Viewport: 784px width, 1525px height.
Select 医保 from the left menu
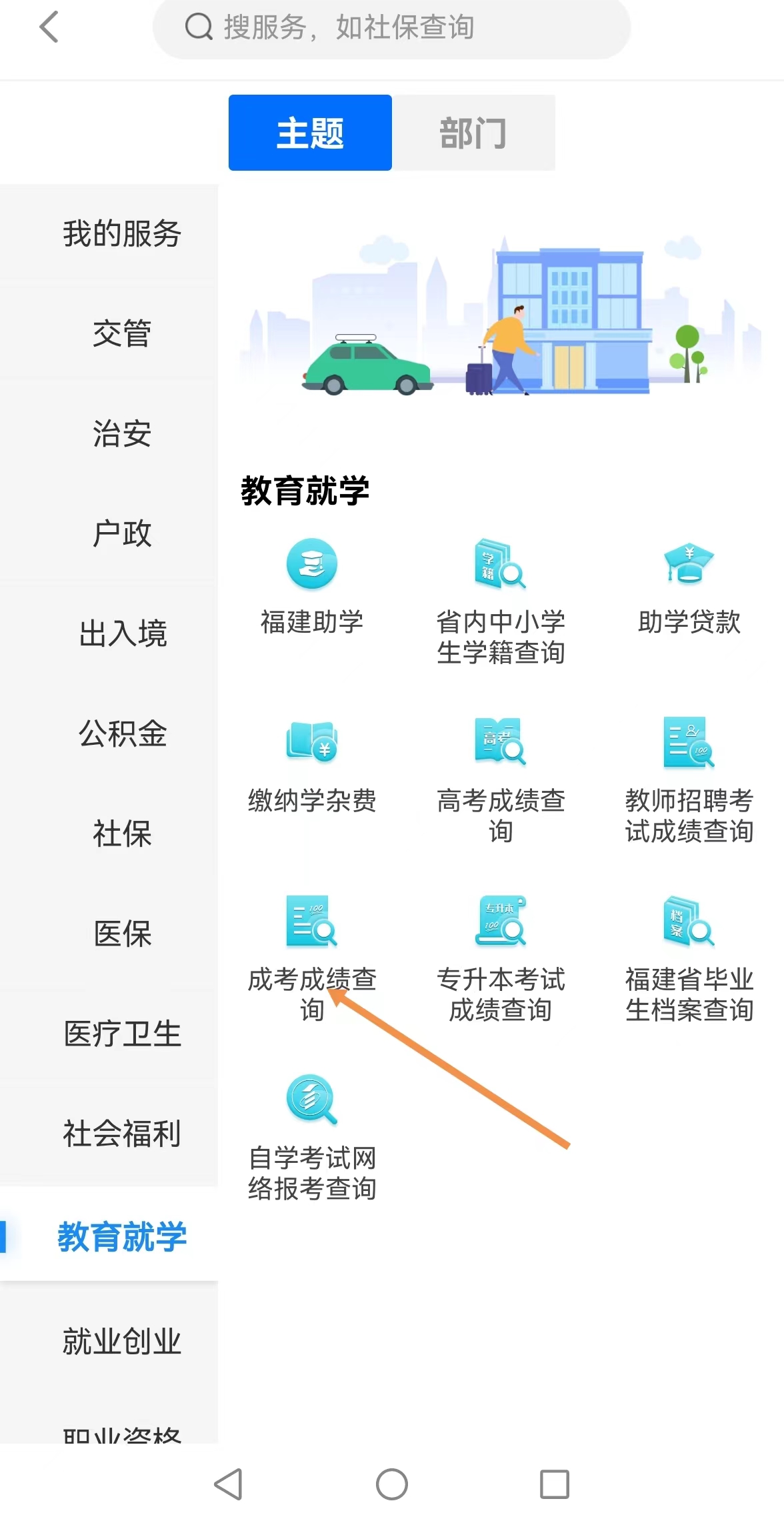[x=122, y=934]
